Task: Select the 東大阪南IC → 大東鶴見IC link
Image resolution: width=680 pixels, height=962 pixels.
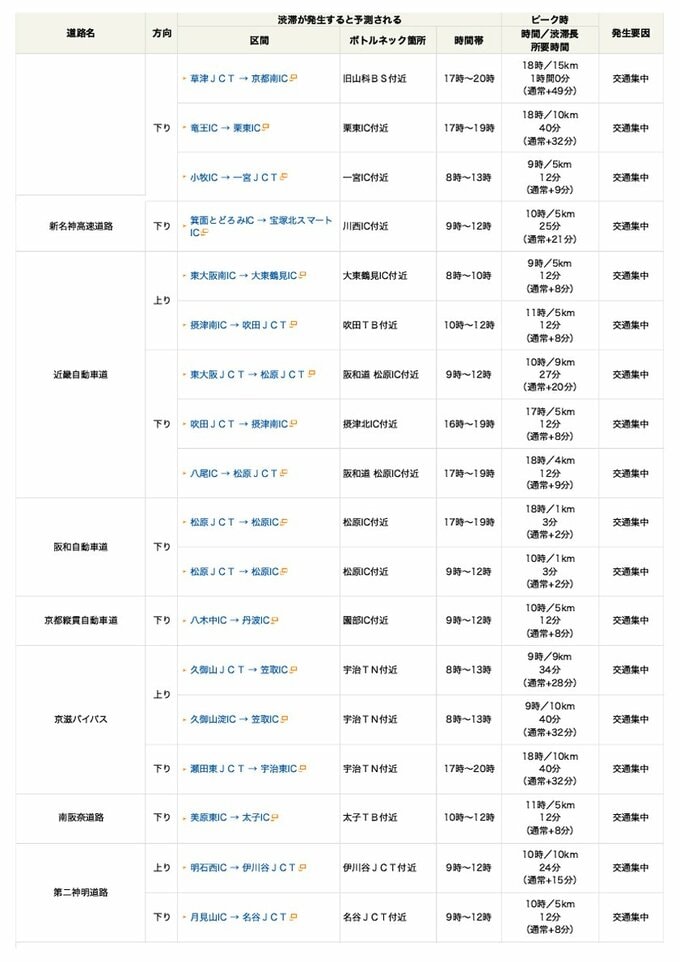Action: coord(243,275)
